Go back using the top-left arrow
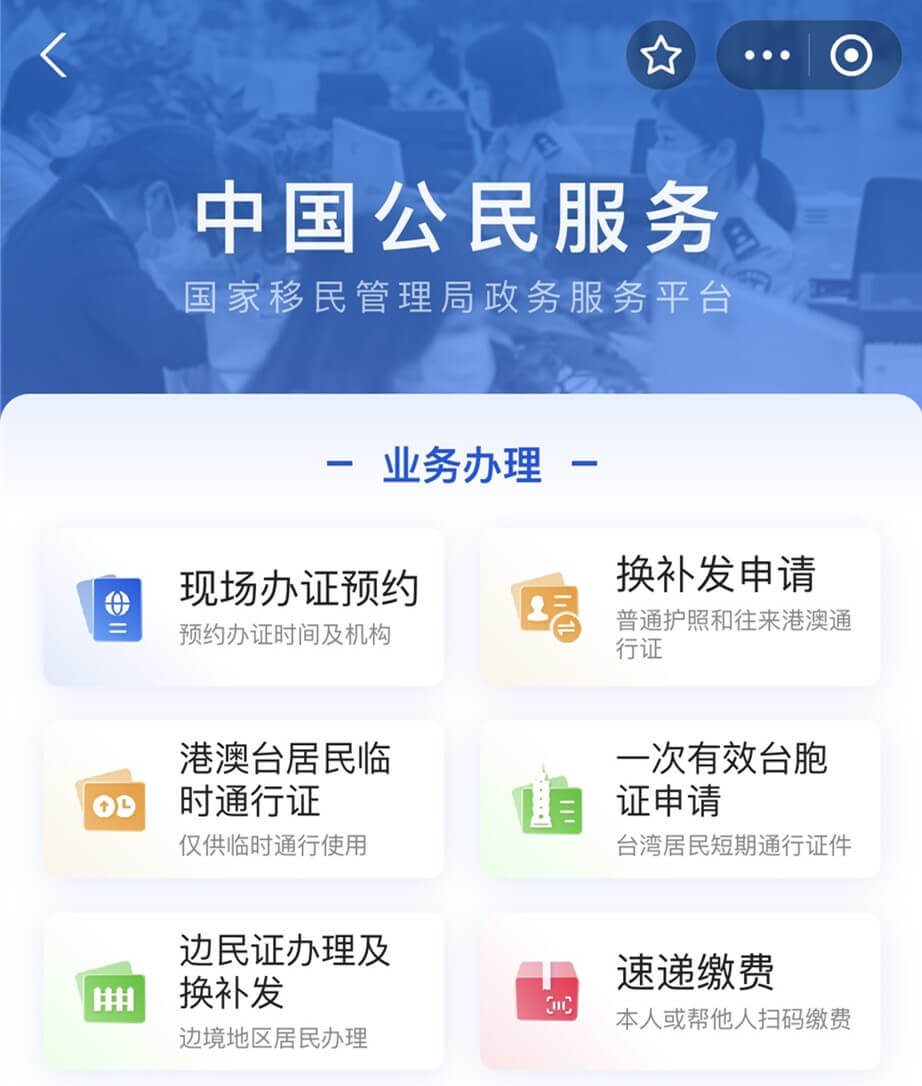This screenshot has height=1086, width=922. tap(53, 56)
